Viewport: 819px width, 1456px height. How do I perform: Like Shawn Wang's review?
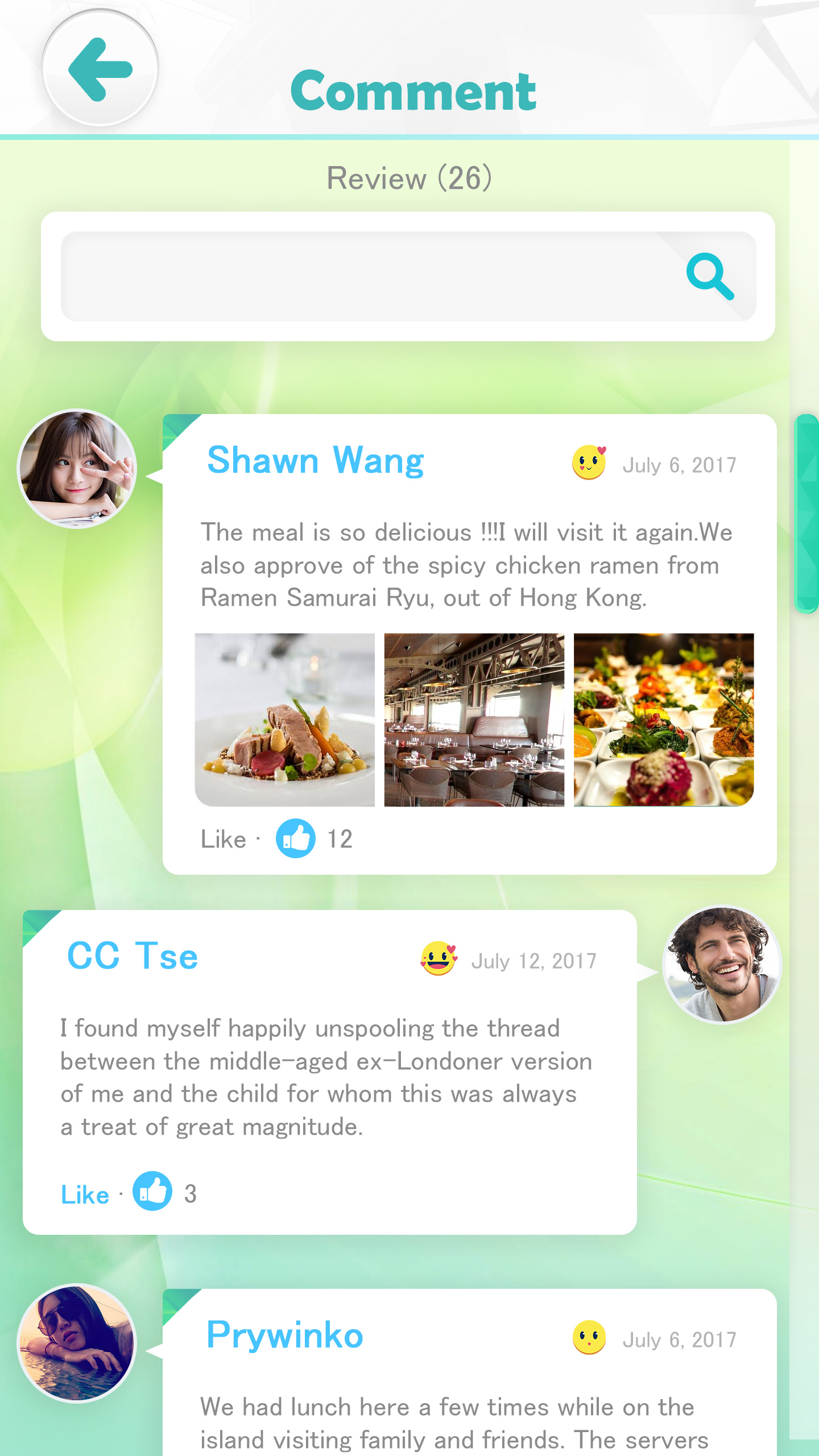[x=295, y=838]
